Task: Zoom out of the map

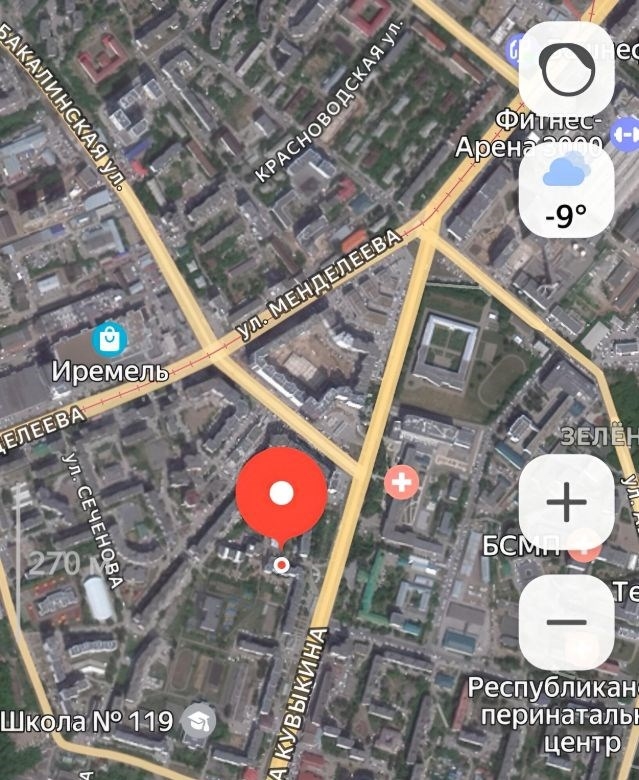Action: 566,622
